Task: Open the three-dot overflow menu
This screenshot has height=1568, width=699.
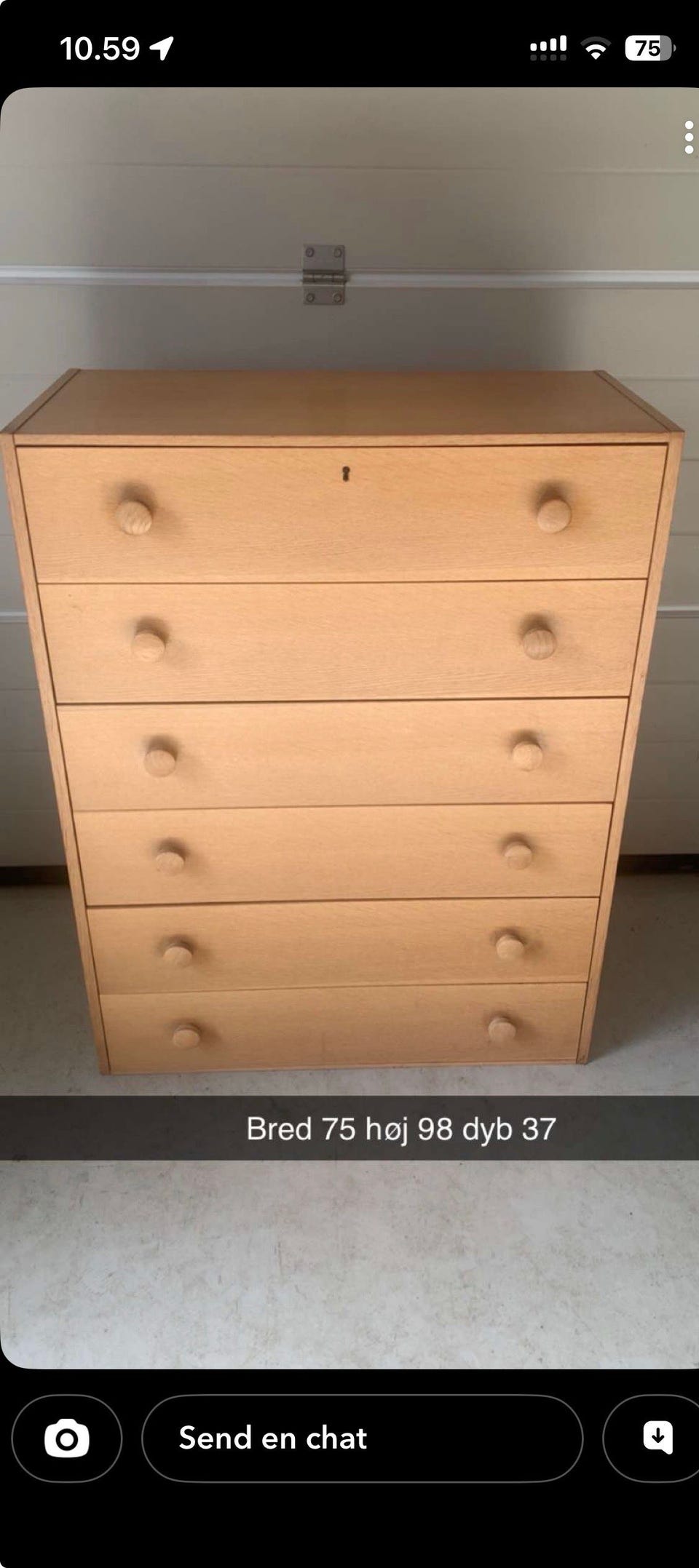Action: tap(688, 138)
